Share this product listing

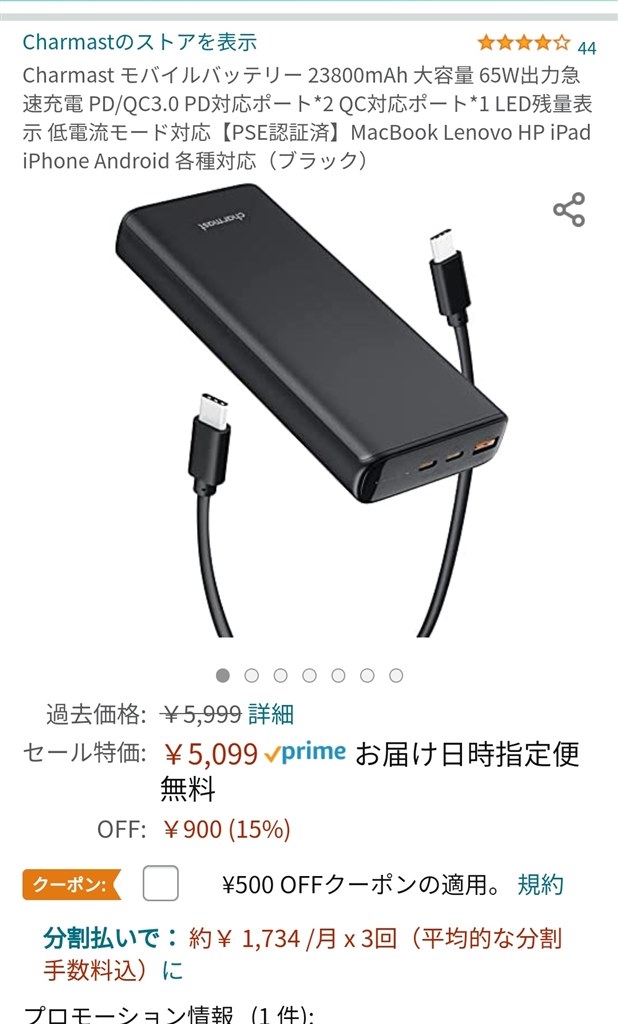click(x=569, y=210)
